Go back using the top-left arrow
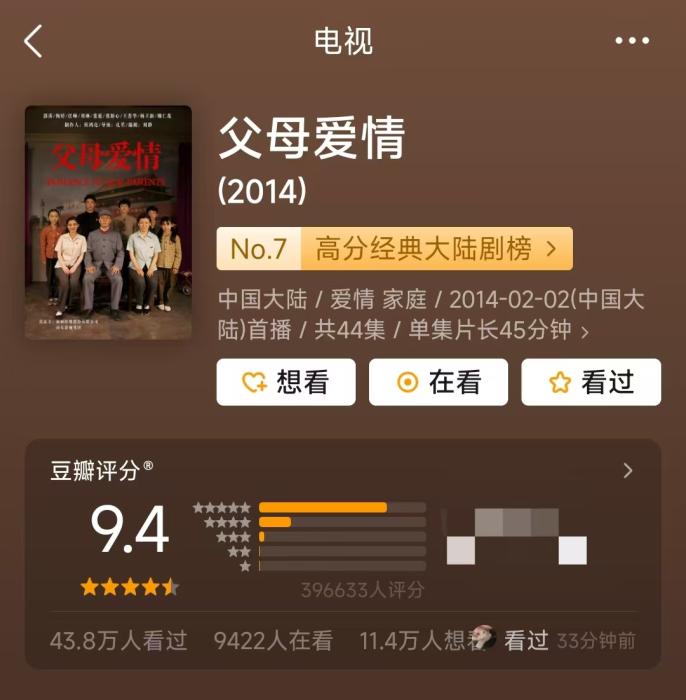This screenshot has height=700, width=686. (x=34, y=41)
